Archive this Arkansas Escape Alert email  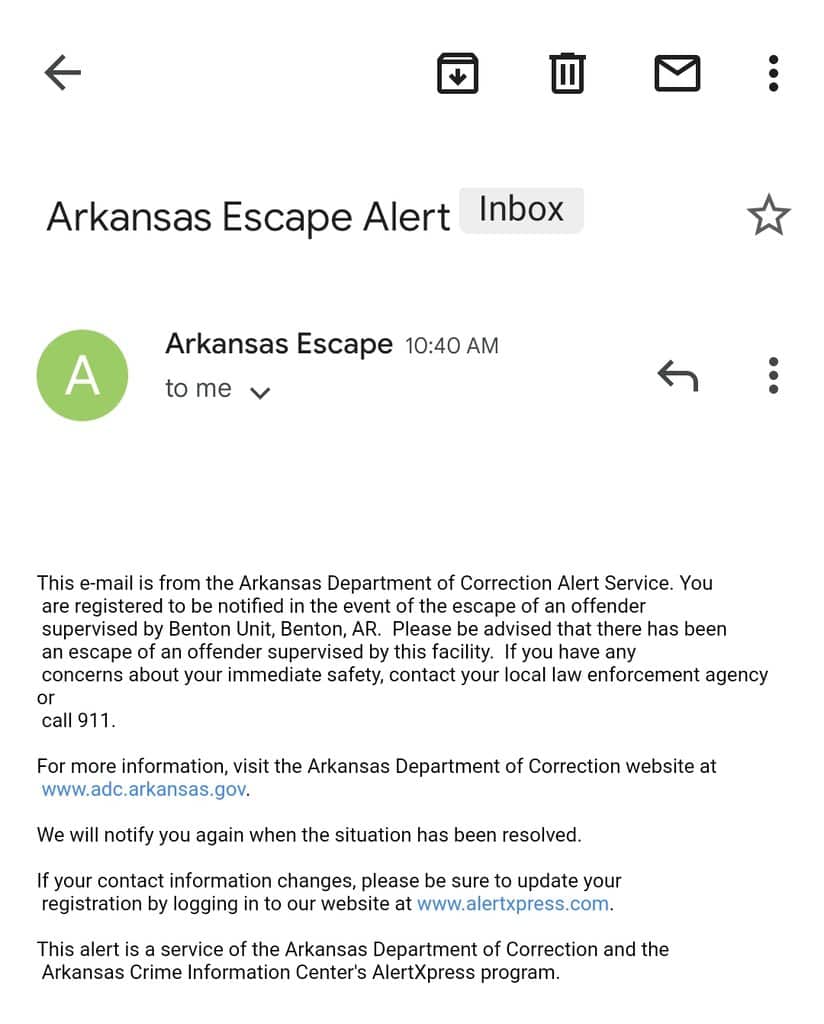click(457, 73)
